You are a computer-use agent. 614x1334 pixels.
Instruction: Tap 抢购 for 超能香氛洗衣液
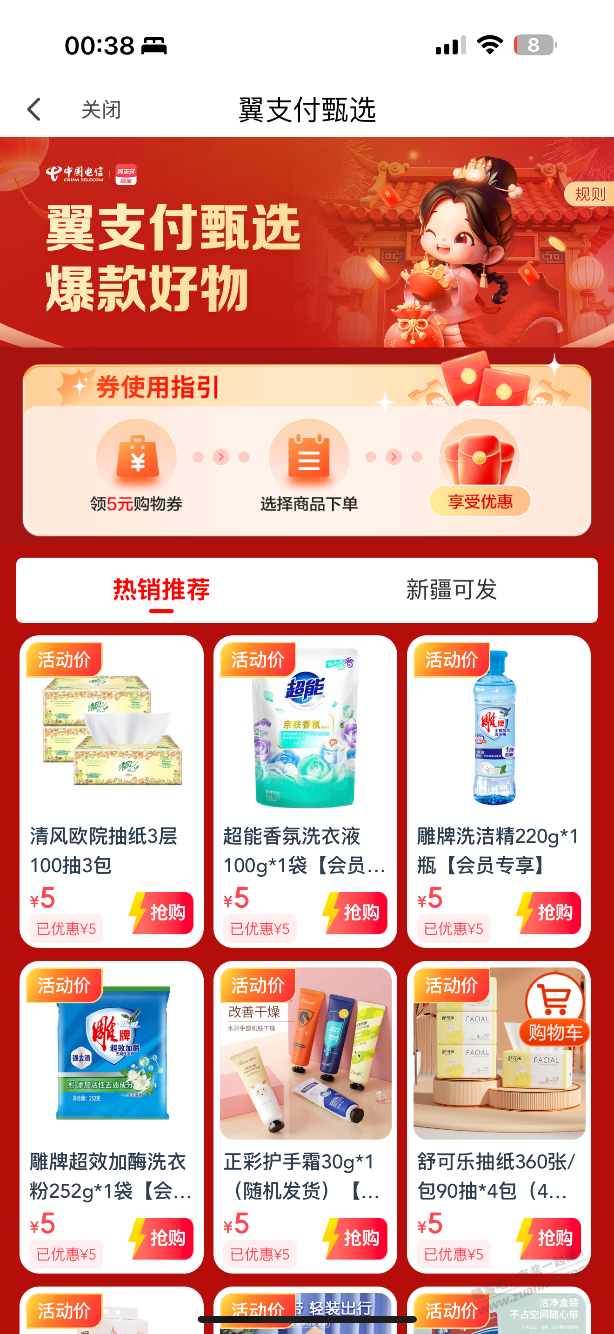[355, 912]
